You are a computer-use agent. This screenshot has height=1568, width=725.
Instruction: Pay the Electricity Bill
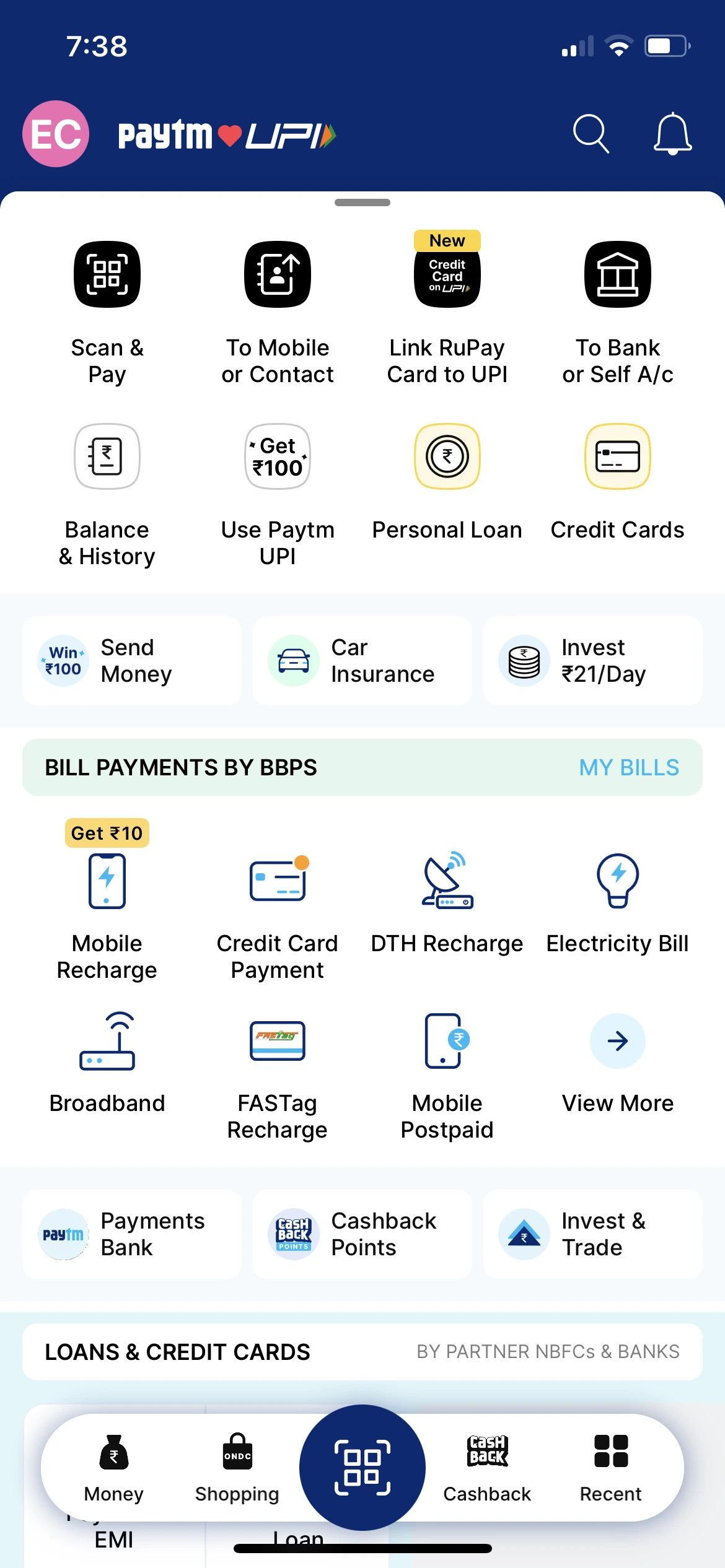(x=618, y=904)
